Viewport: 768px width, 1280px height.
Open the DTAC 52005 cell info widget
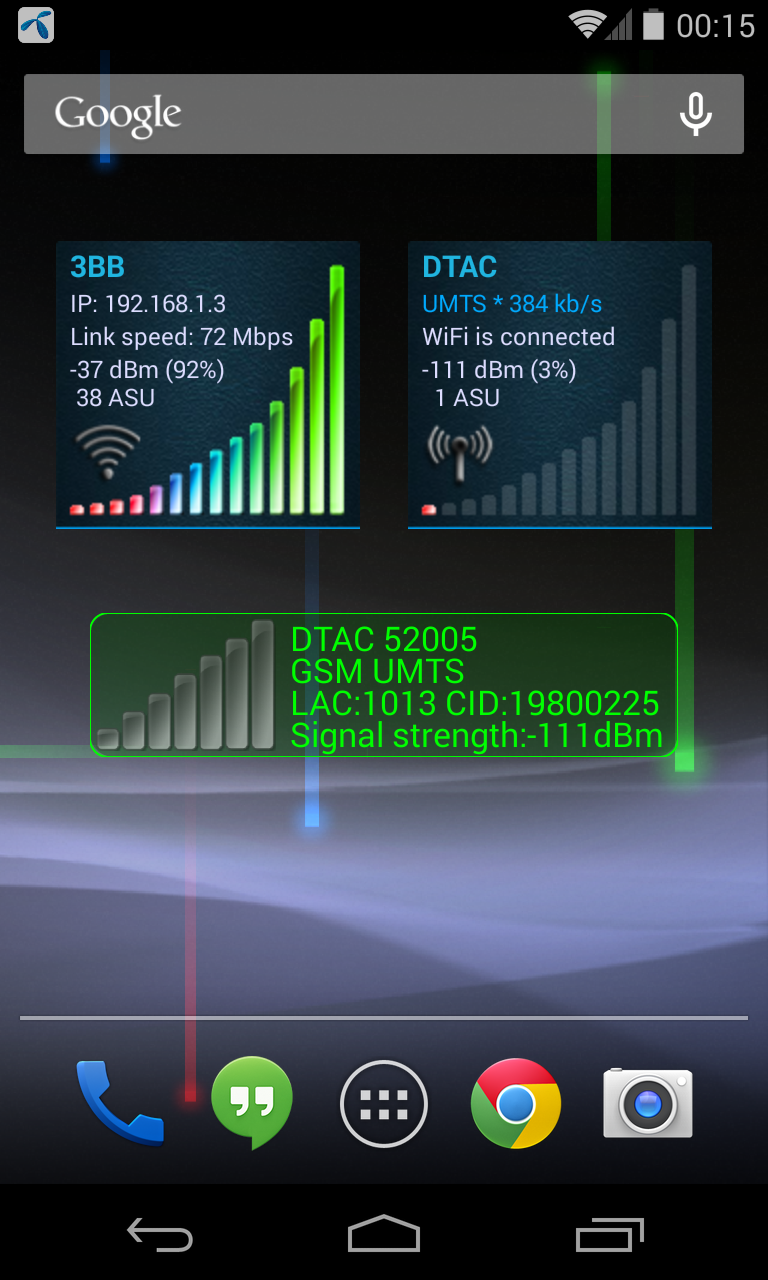click(384, 685)
